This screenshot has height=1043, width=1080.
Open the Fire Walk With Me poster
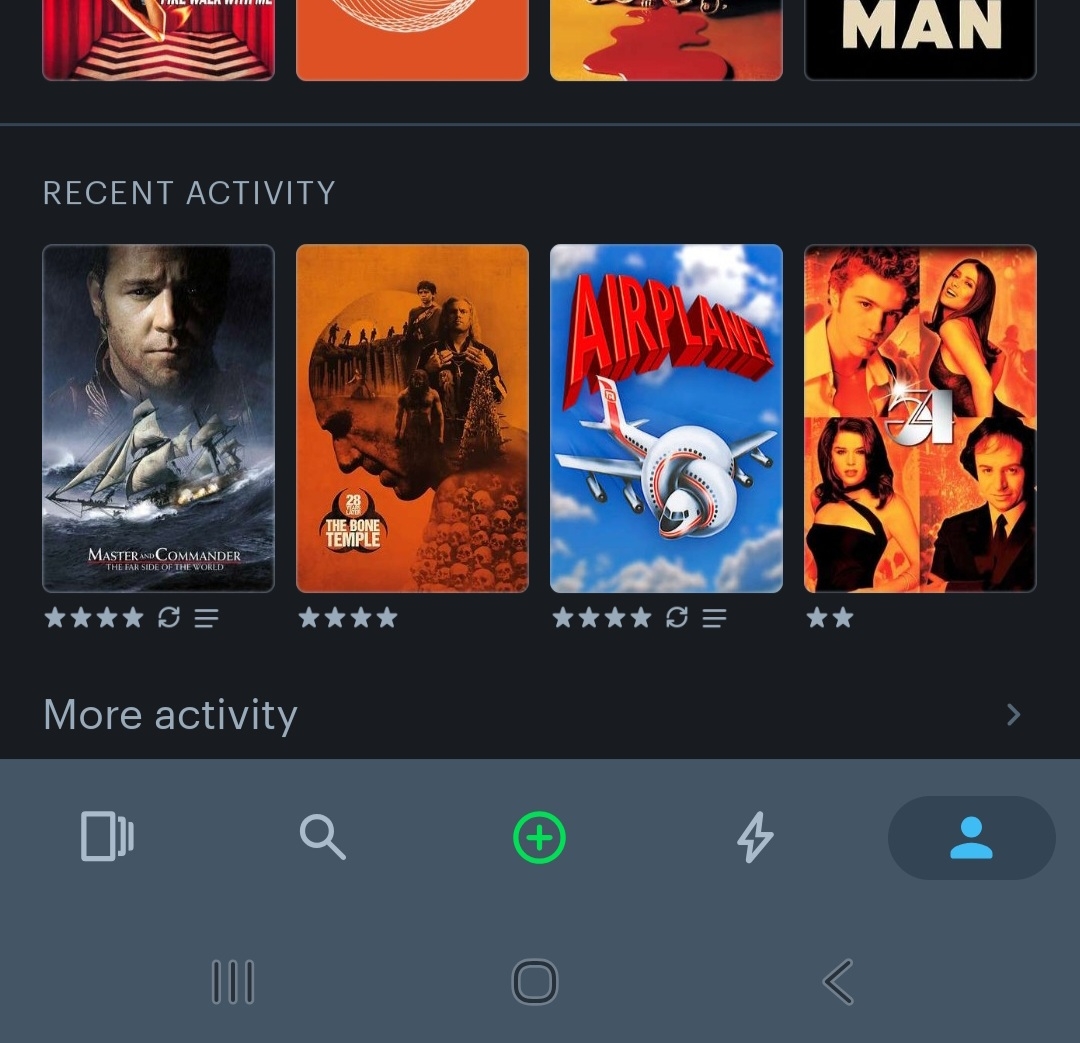point(158,40)
